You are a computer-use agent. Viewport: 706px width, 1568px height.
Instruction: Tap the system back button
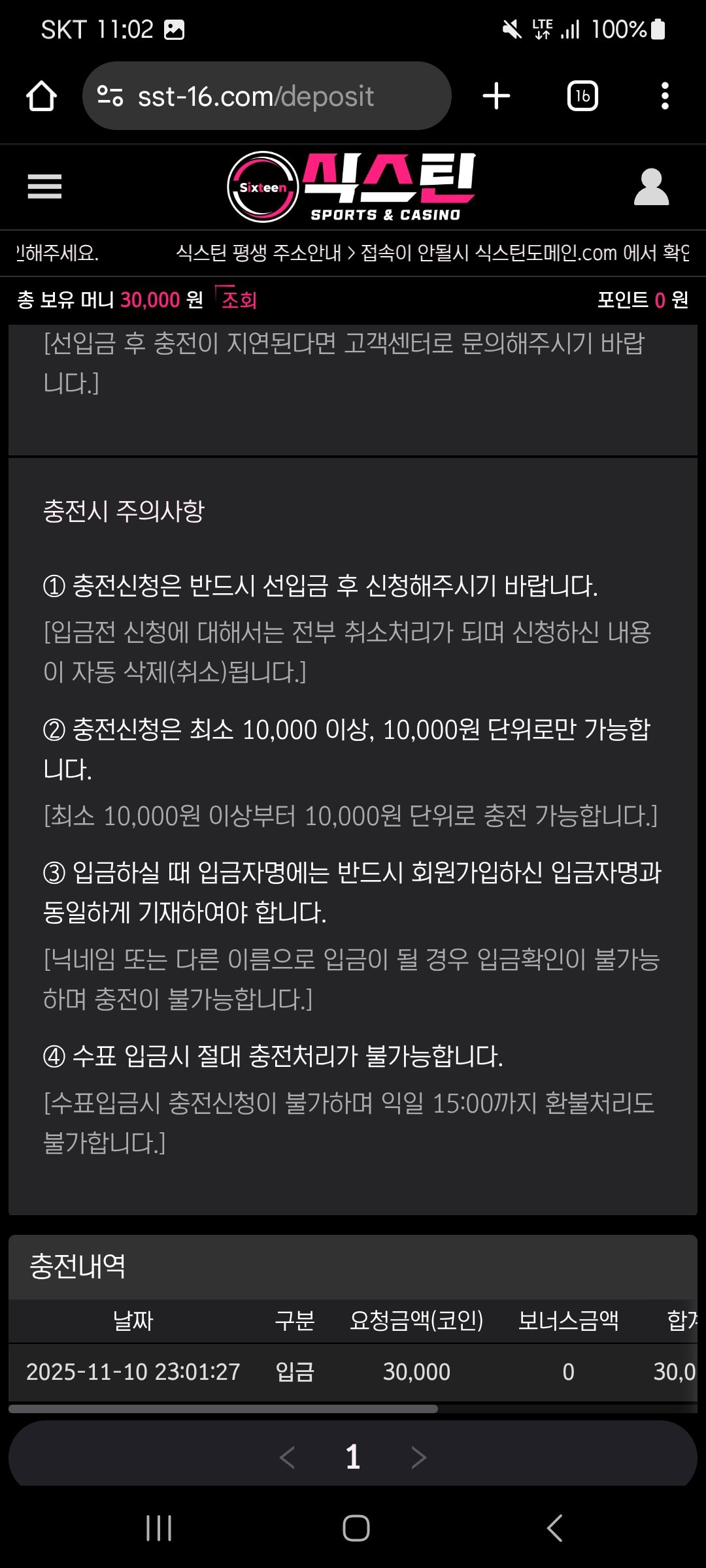click(x=554, y=1528)
